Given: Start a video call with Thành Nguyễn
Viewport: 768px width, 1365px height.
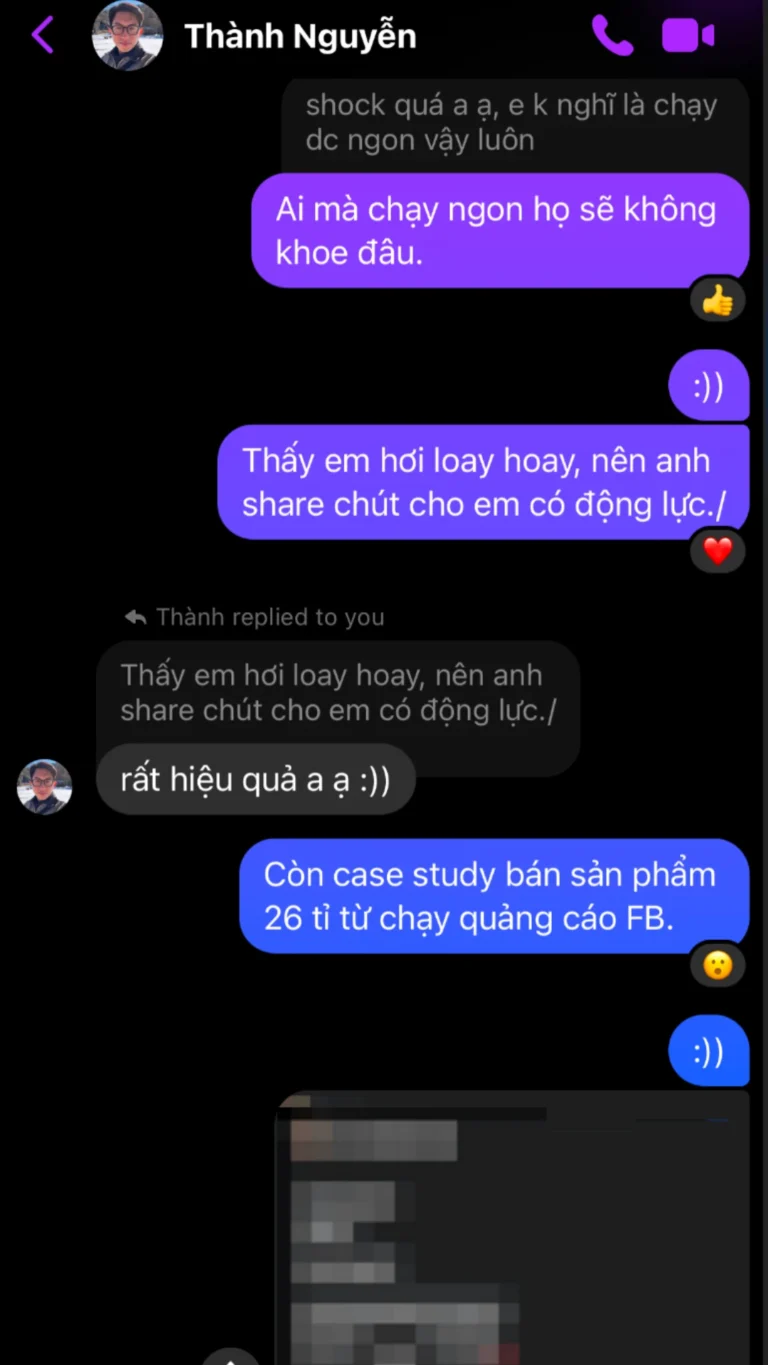Looking at the screenshot, I should click(688, 36).
